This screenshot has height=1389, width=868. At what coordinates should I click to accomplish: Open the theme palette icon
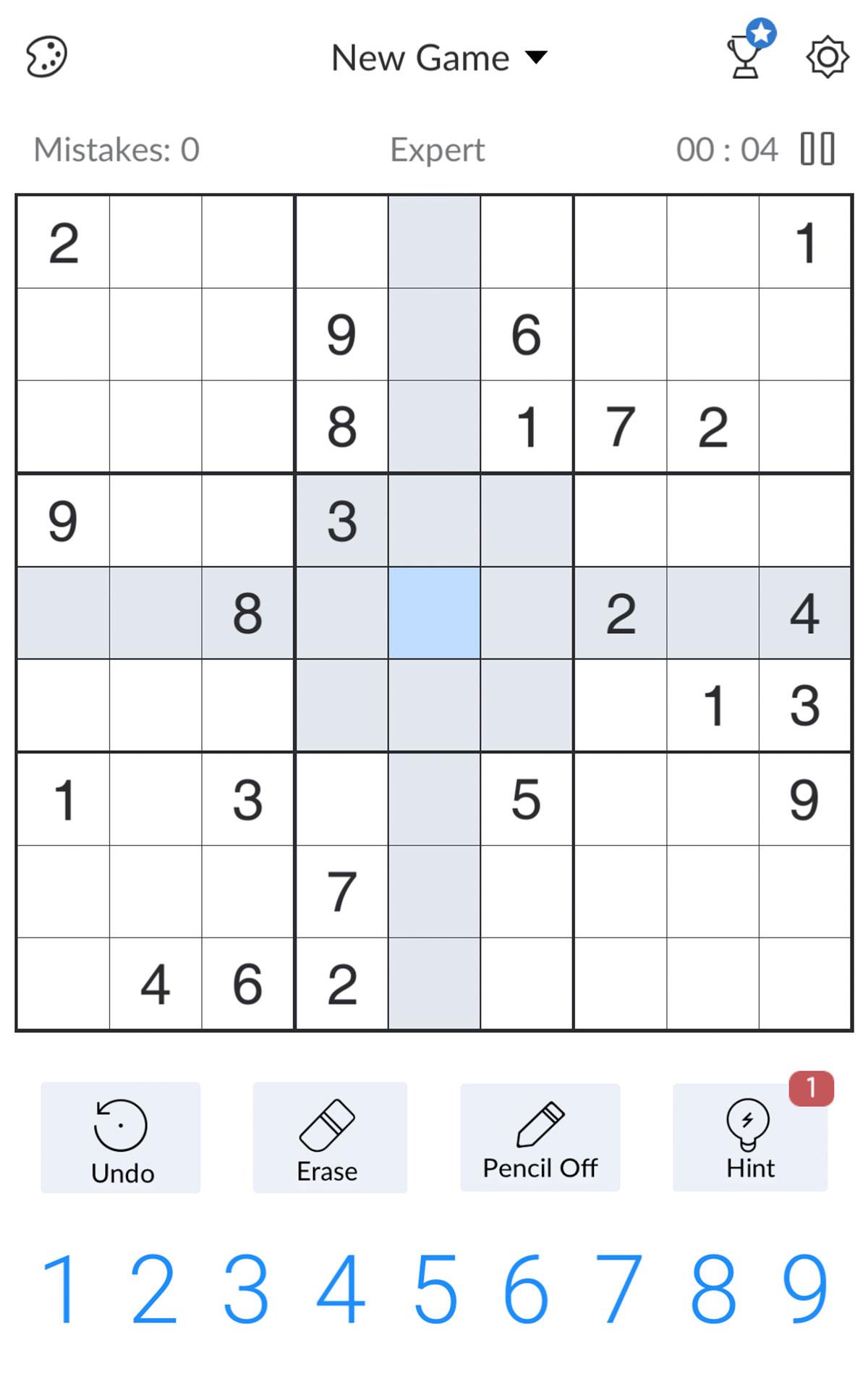point(46,56)
